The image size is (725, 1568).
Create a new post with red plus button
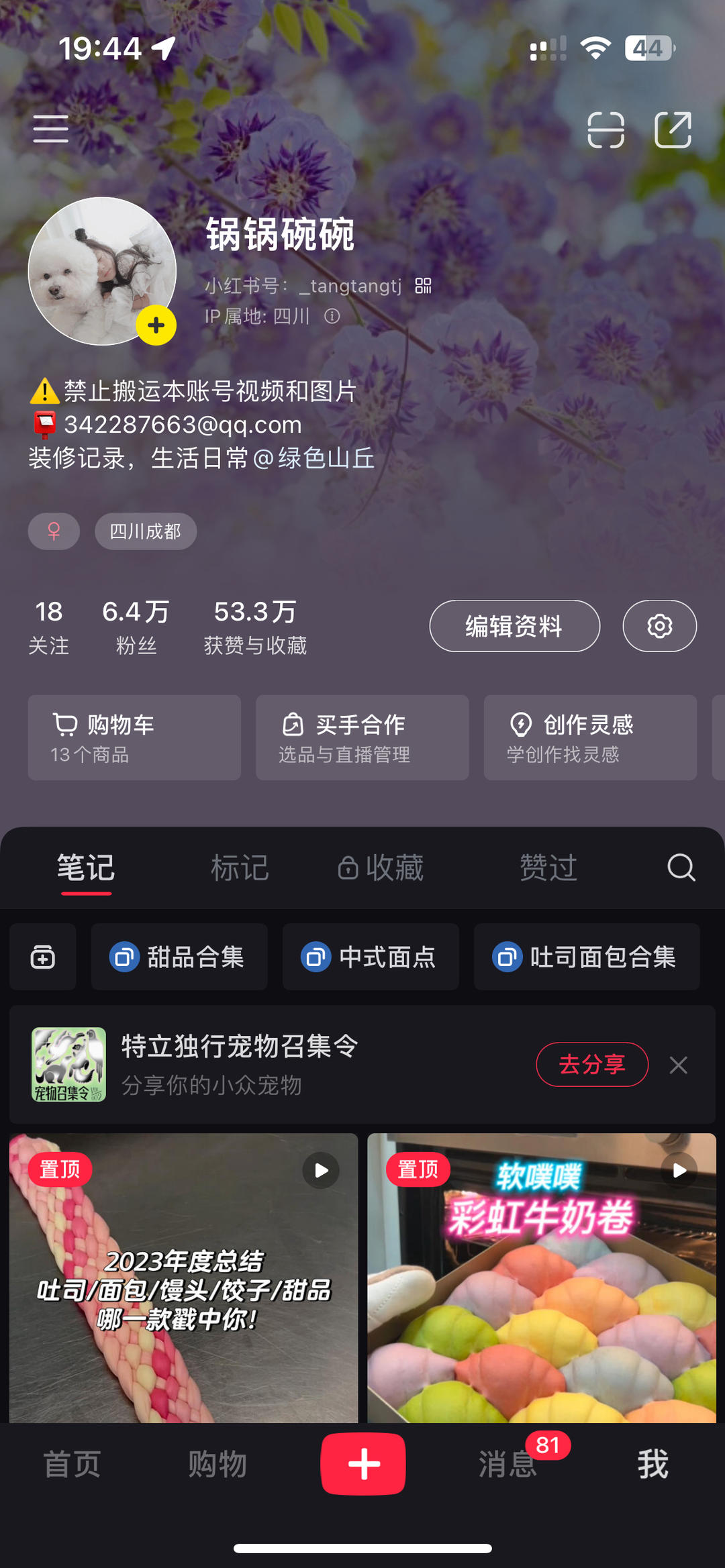(x=363, y=1463)
